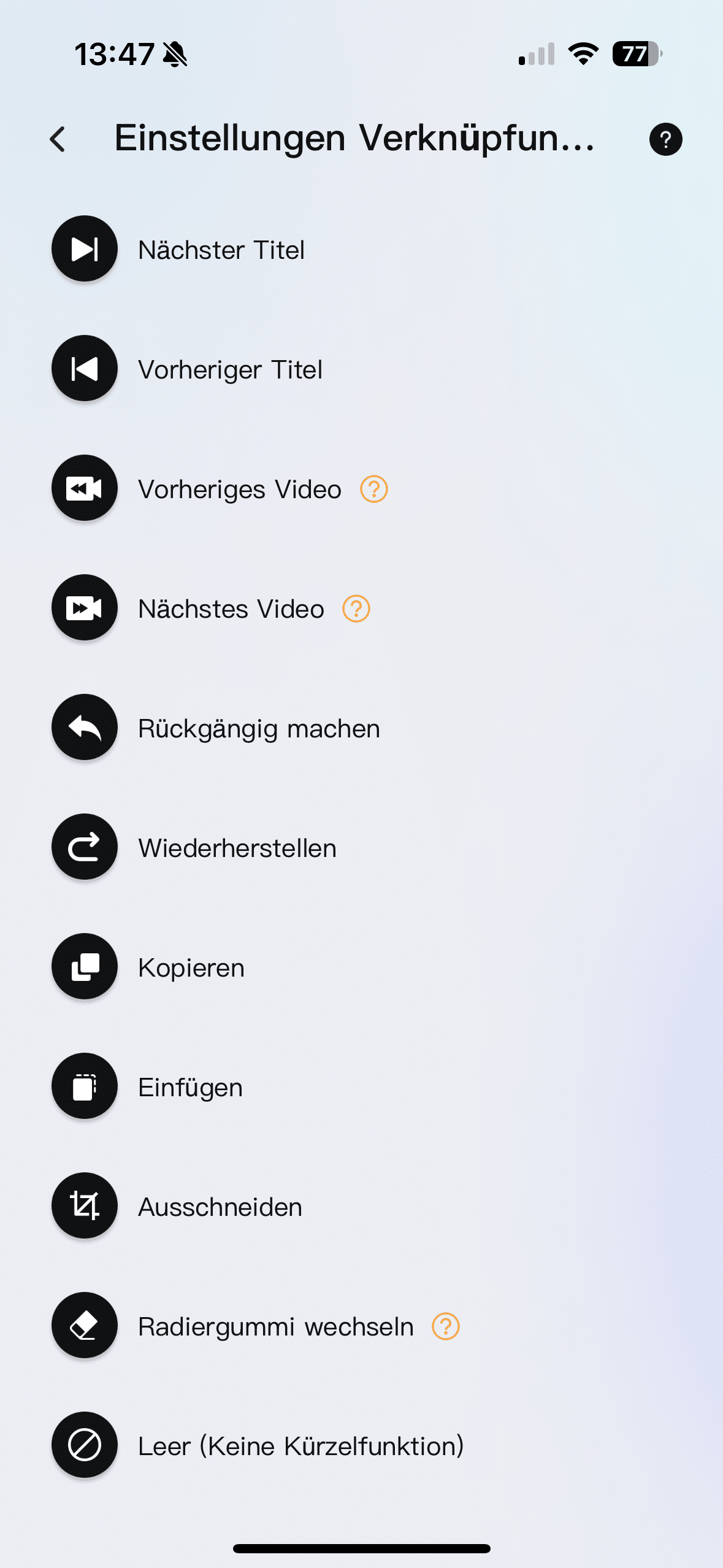The height and width of the screenshot is (1568, 723).
Task: Set shortcut to Kopieren
Action: [191, 967]
